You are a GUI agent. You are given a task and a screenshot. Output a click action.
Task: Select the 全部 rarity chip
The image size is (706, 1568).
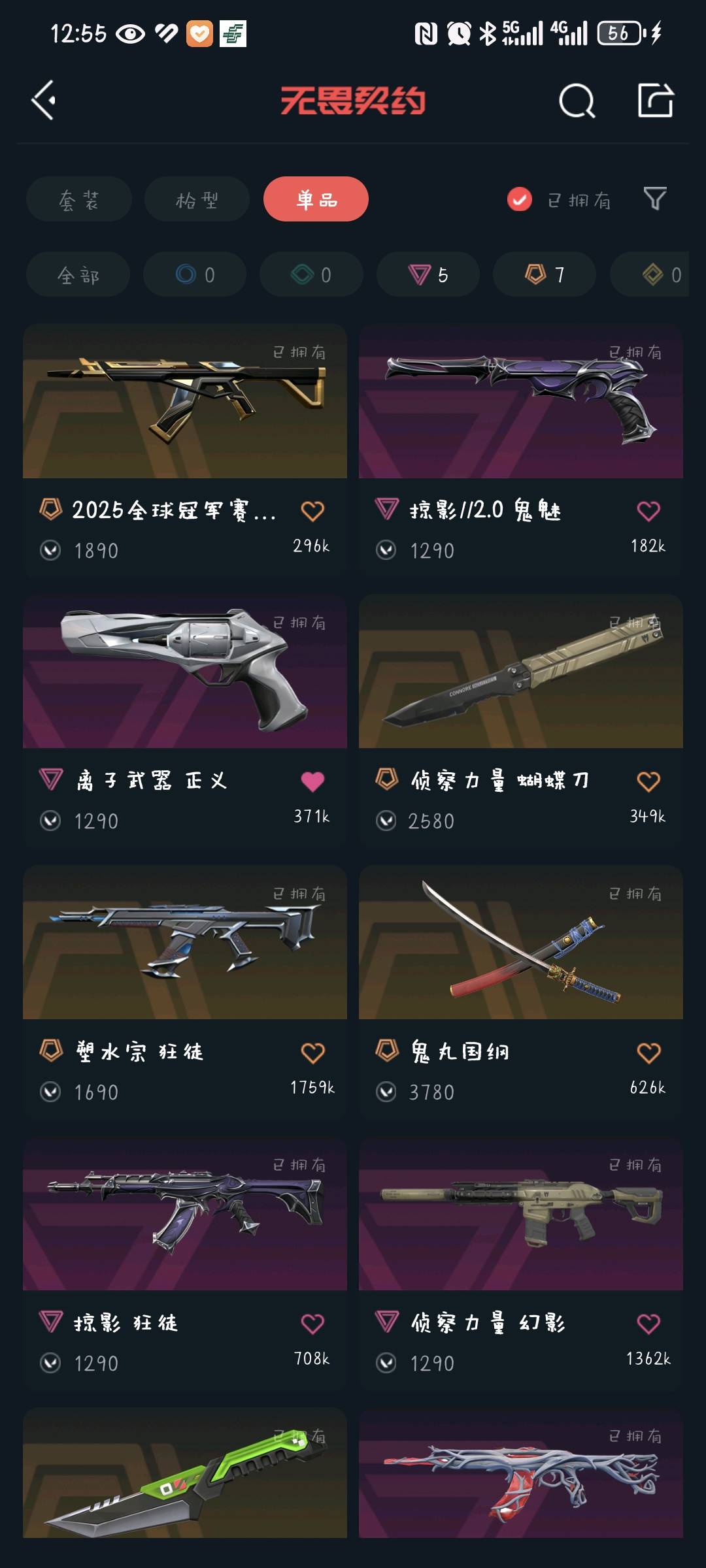coord(78,274)
